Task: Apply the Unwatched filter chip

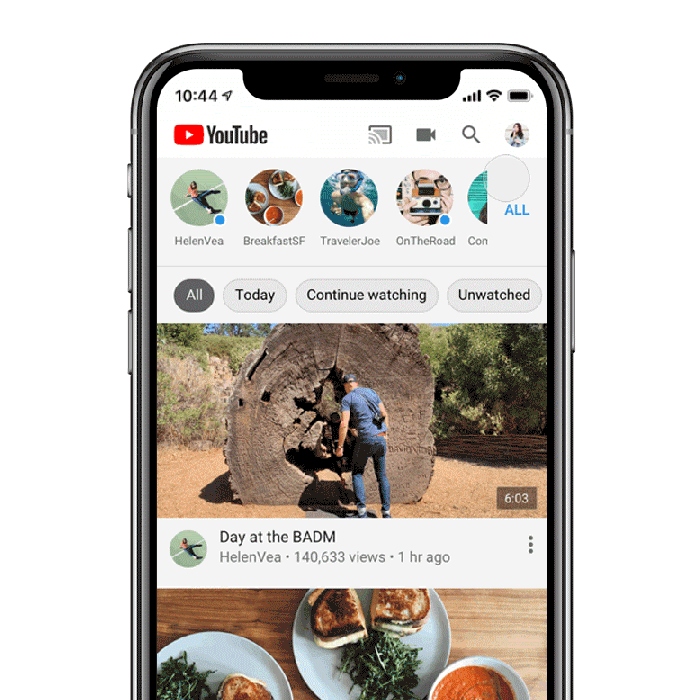Action: coord(494,295)
